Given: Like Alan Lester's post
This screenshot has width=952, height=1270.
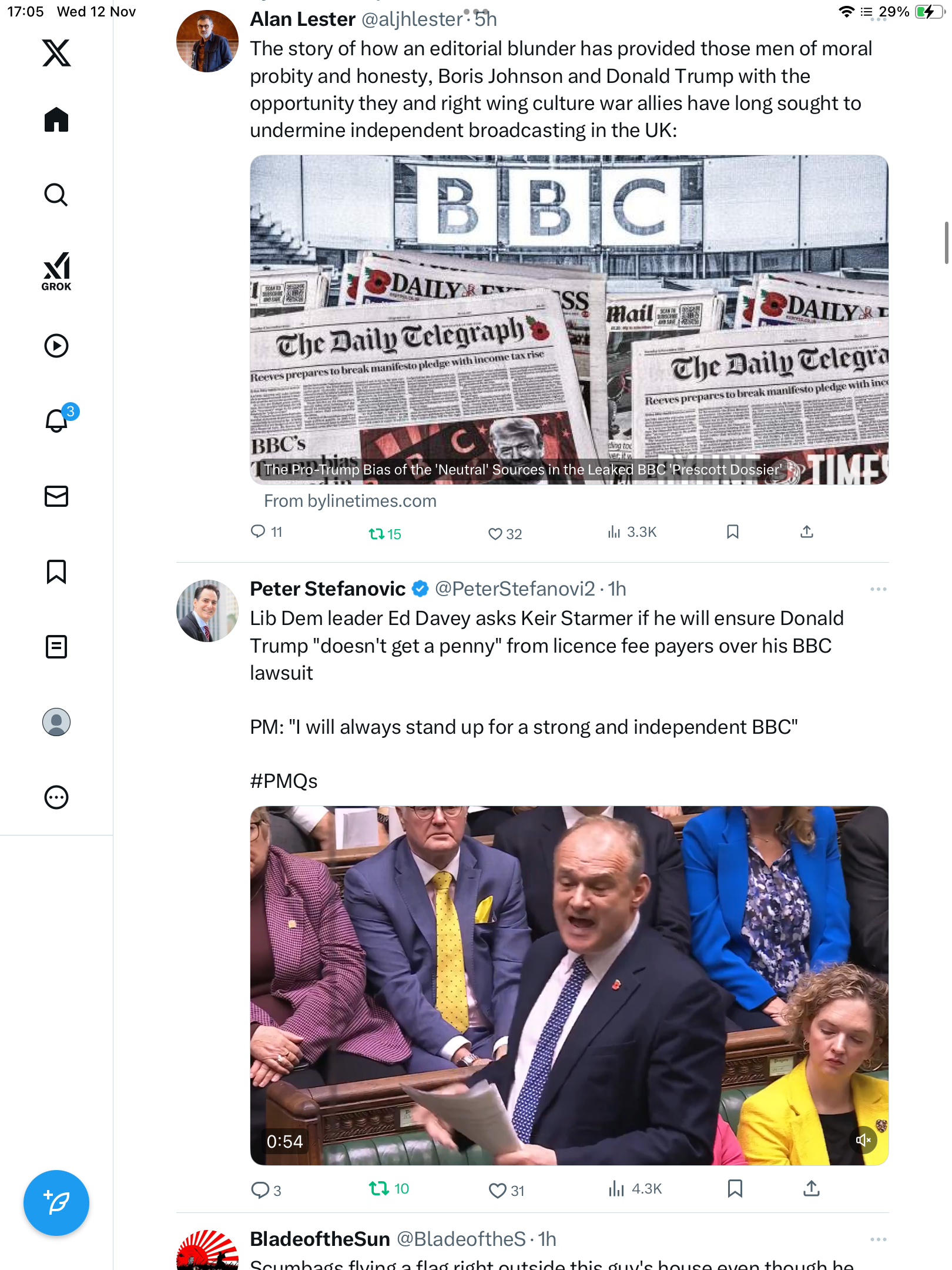Looking at the screenshot, I should (x=495, y=534).
